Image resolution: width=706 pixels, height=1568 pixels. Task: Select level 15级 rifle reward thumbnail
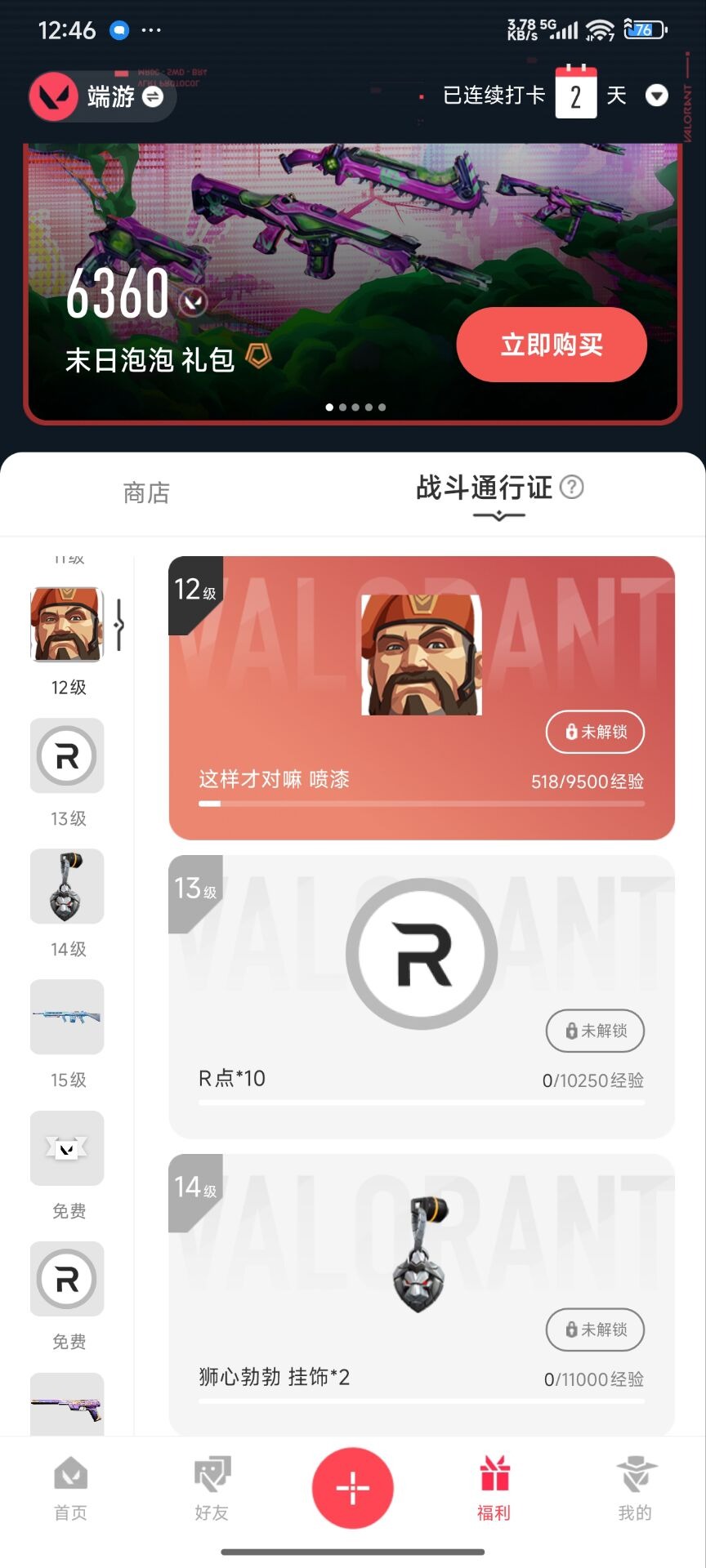coord(67,1018)
